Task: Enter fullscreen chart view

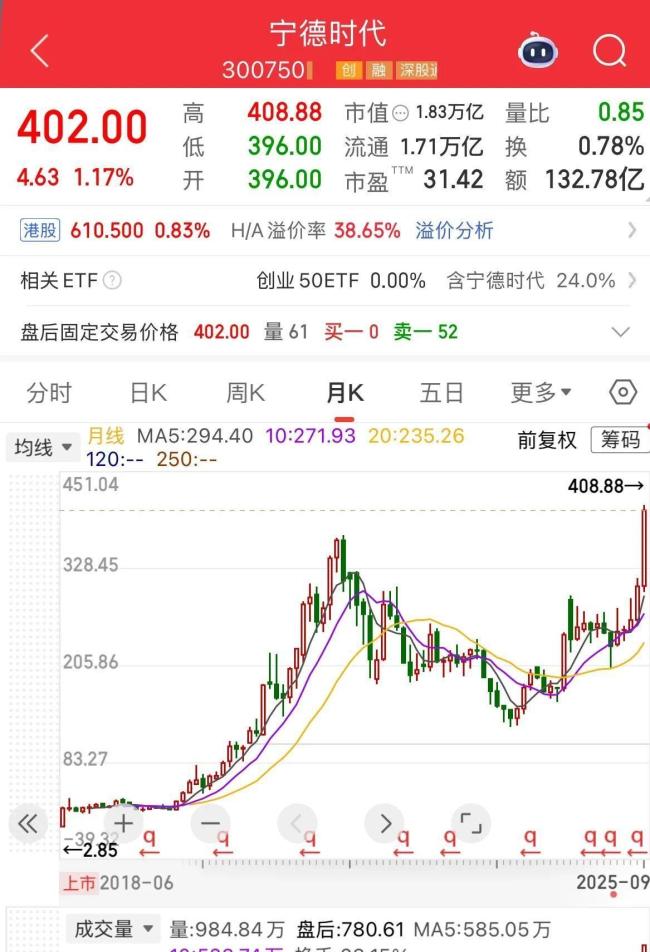Action: click(x=470, y=824)
